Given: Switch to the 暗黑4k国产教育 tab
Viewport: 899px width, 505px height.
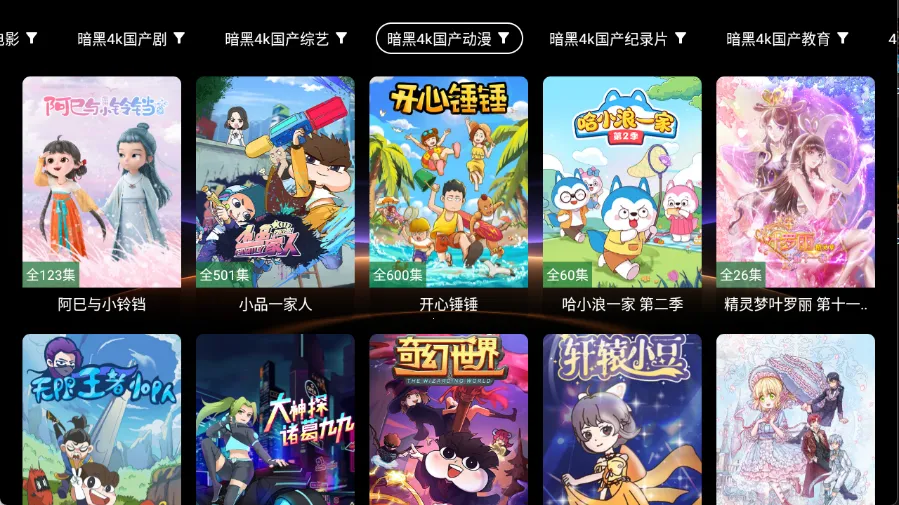Looking at the screenshot, I should (787, 39).
